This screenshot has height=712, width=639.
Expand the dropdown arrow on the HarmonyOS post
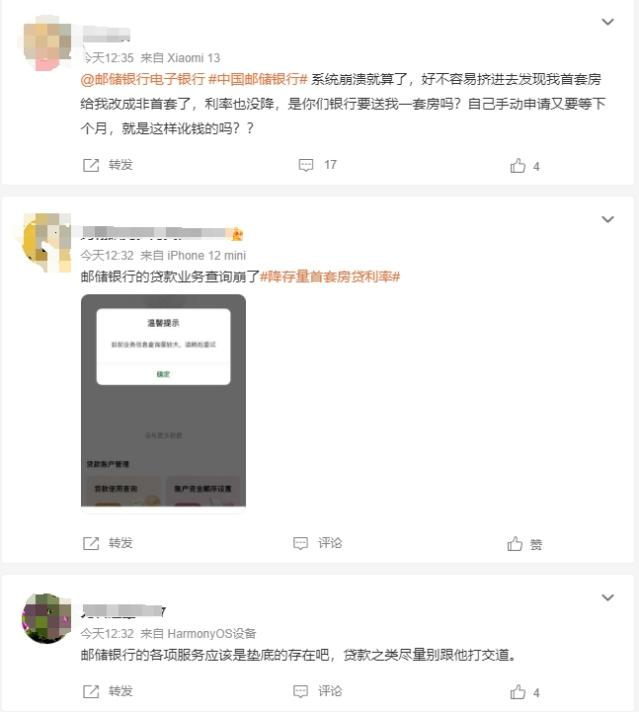click(x=607, y=597)
